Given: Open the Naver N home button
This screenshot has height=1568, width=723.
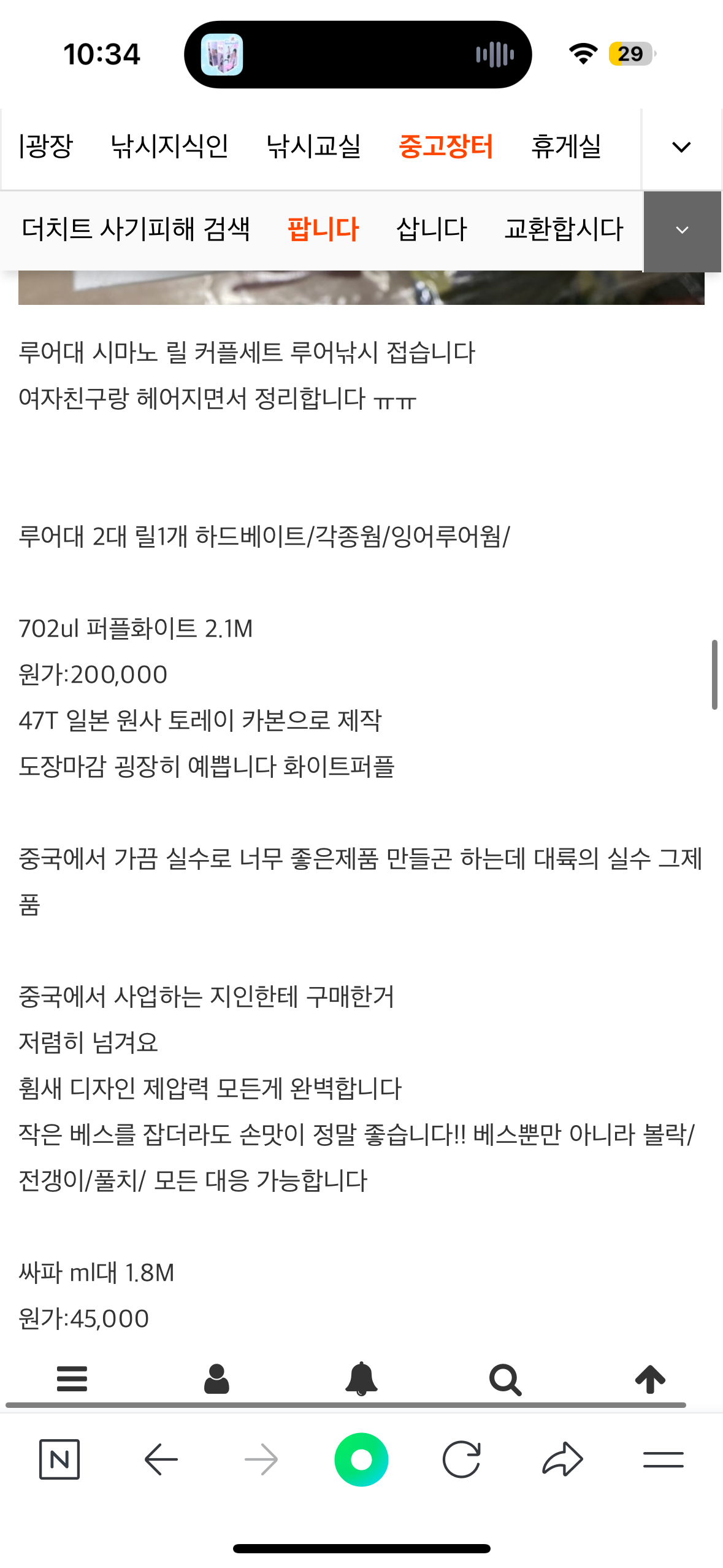Looking at the screenshot, I should click(59, 1459).
